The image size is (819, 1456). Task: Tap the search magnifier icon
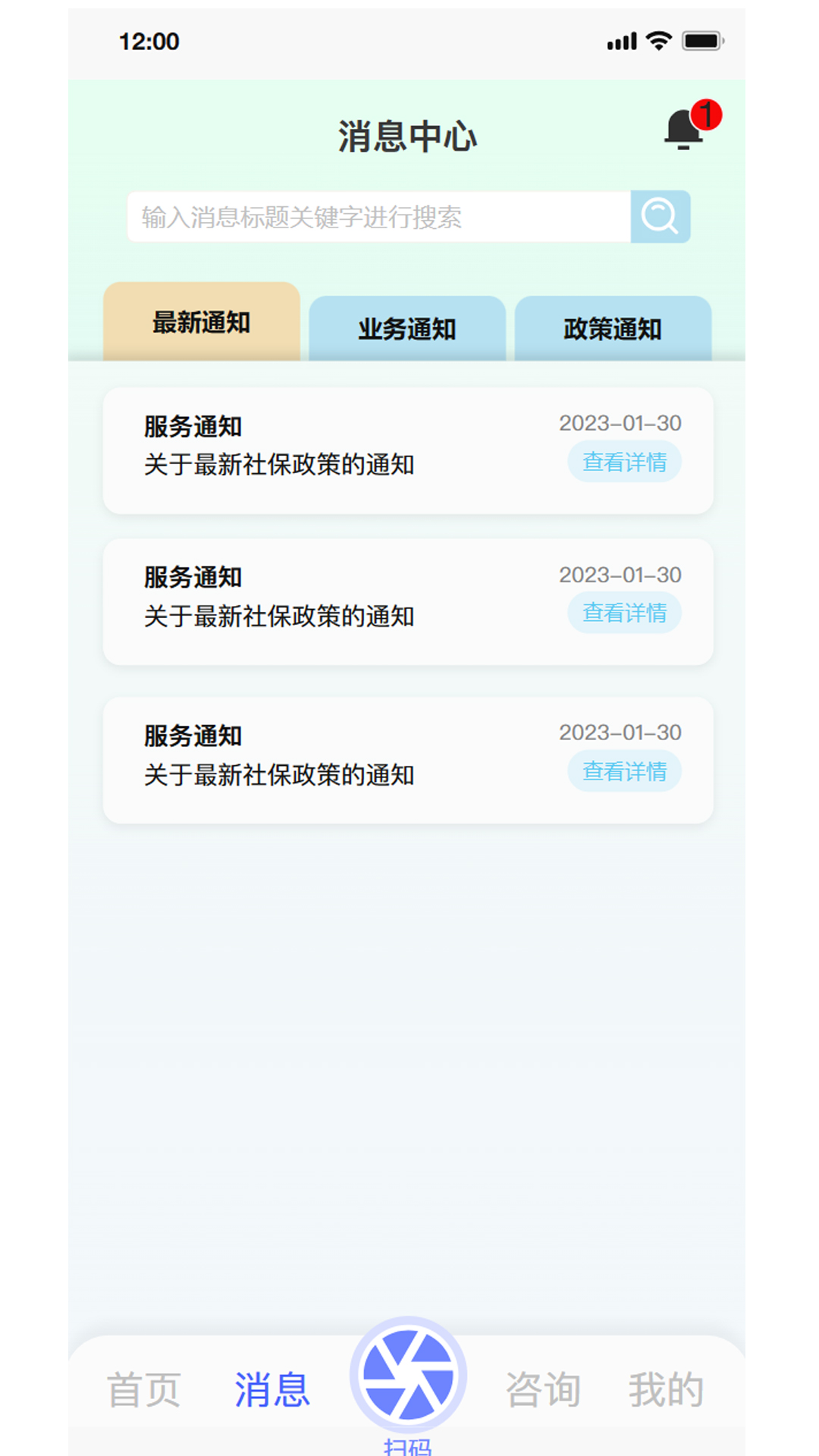[x=659, y=218]
